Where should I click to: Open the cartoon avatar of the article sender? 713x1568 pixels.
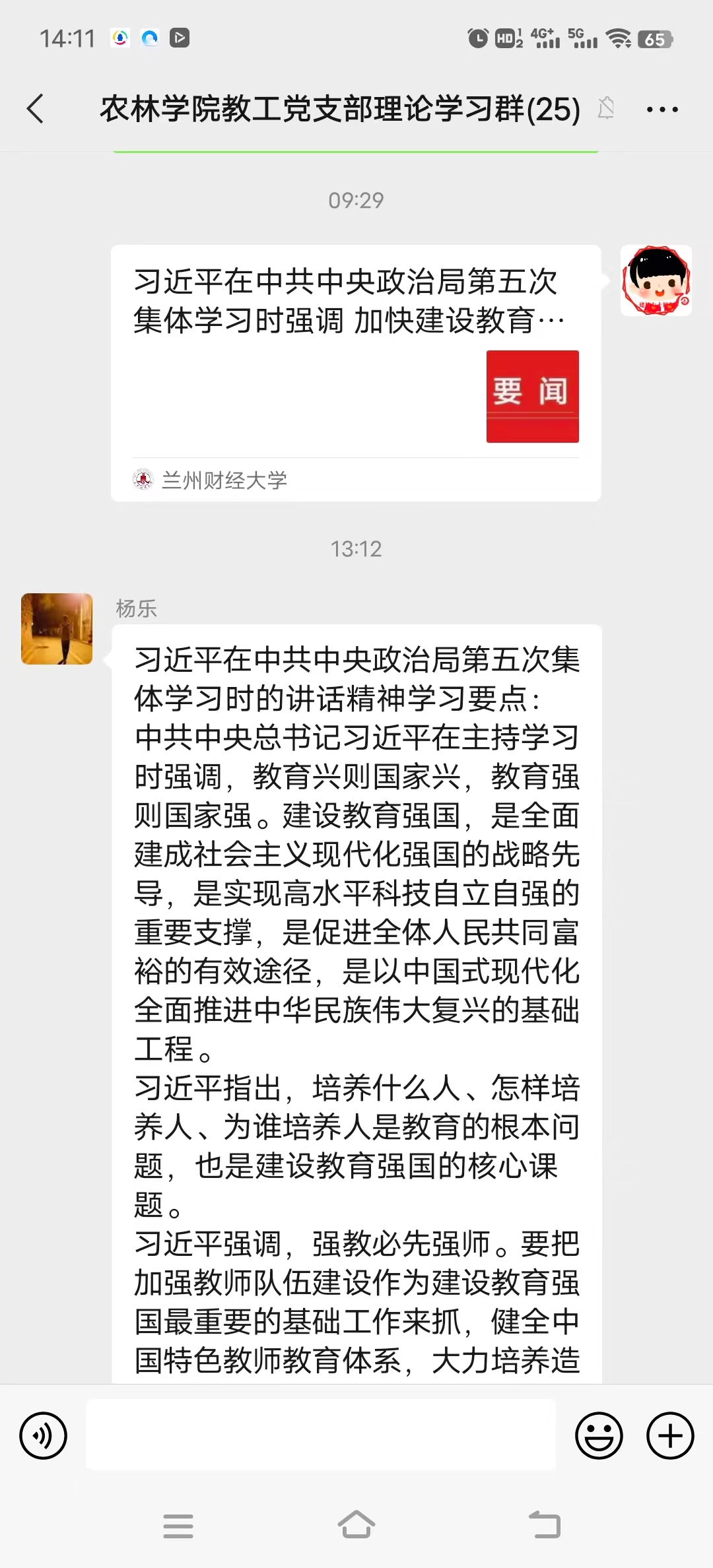tap(656, 280)
